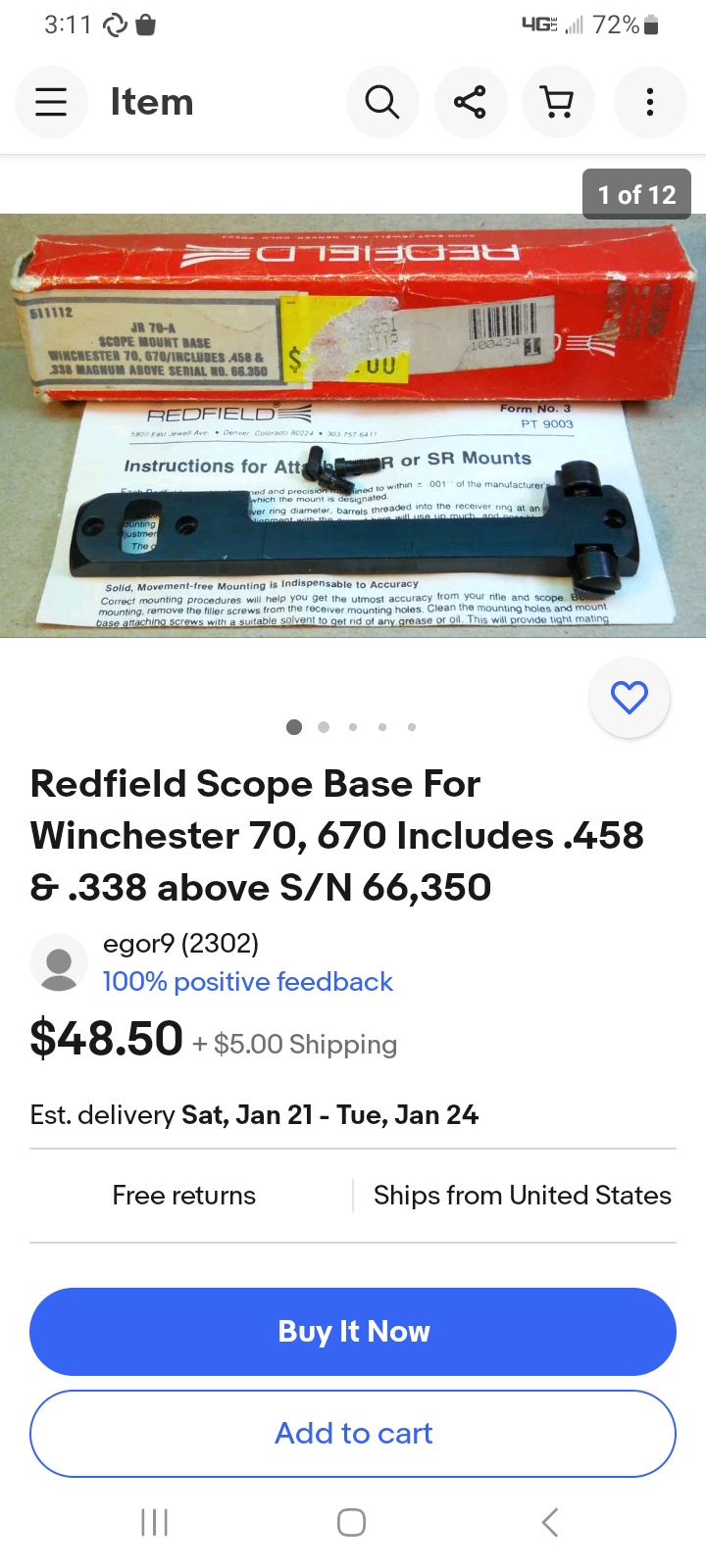Go back with system back button

click(549, 1522)
